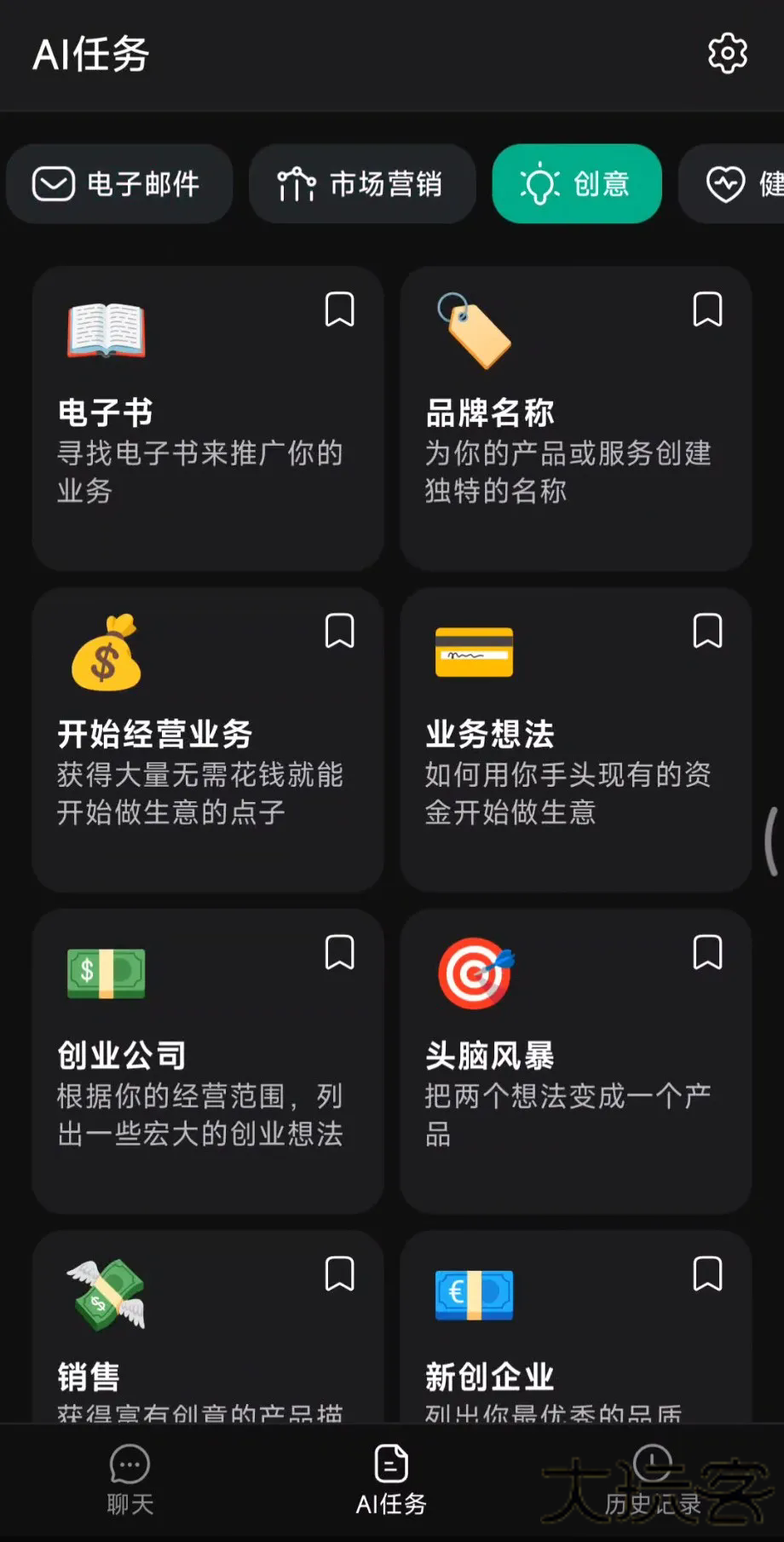Bookmark the 创业公司 task
Viewport: 784px width, 1542px height.
[x=339, y=953]
